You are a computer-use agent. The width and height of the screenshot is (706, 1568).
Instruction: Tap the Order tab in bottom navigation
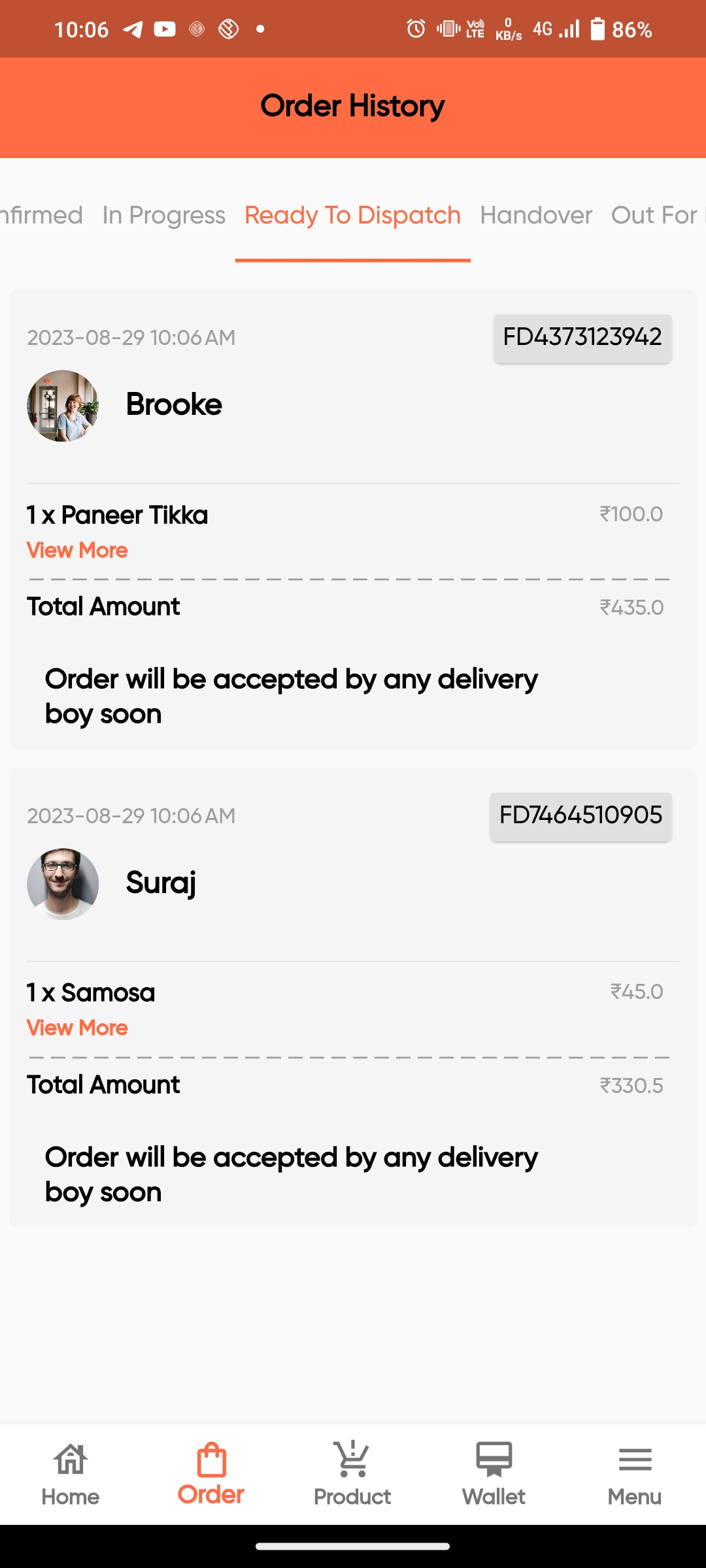point(211,1475)
